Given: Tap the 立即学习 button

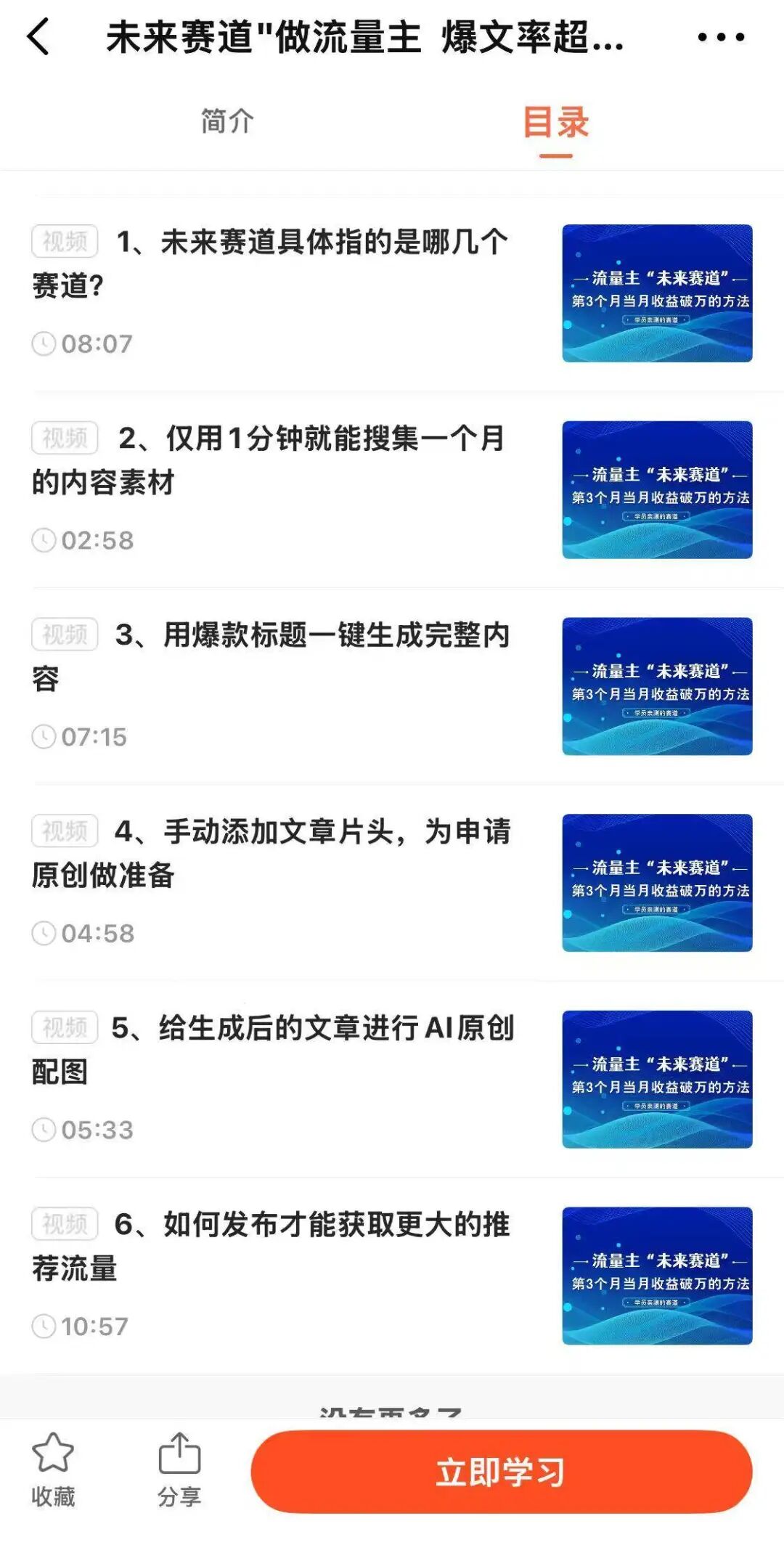Looking at the screenshot, I should pyautogui.click(x=501, y=1472).
